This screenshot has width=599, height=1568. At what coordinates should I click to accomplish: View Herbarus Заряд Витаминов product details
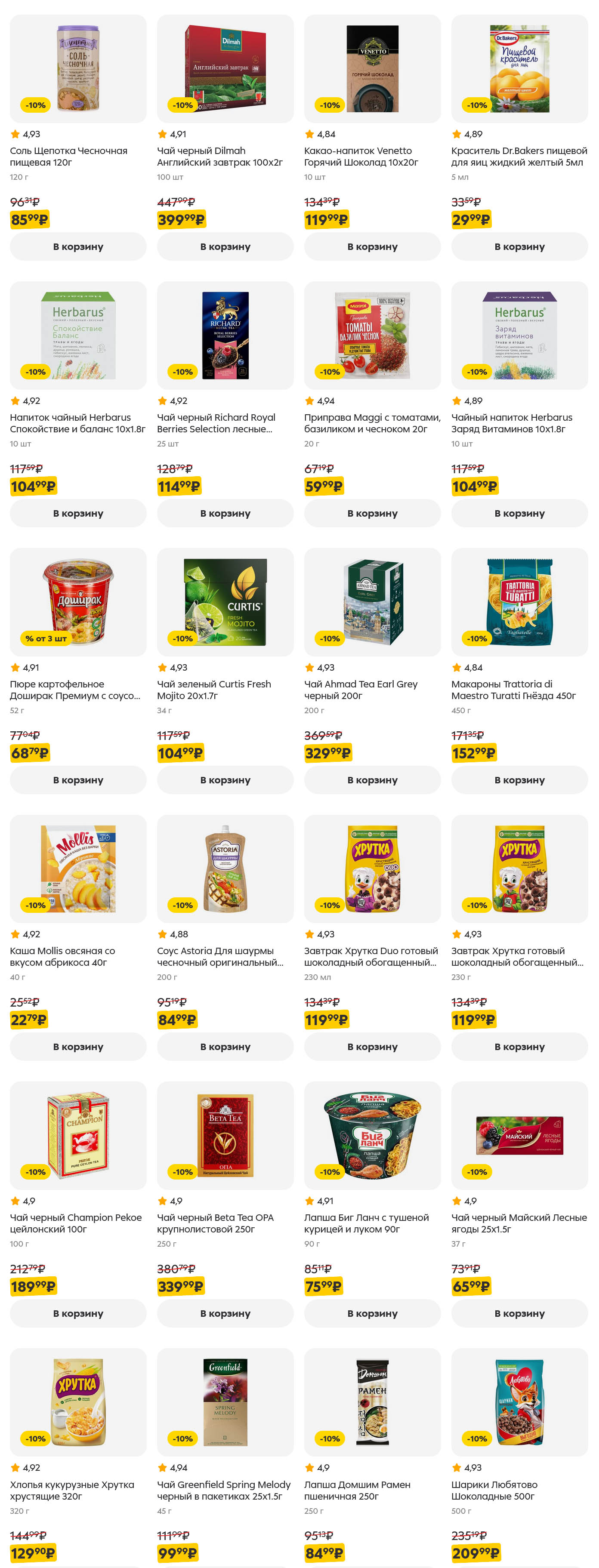tap(519, 336)
